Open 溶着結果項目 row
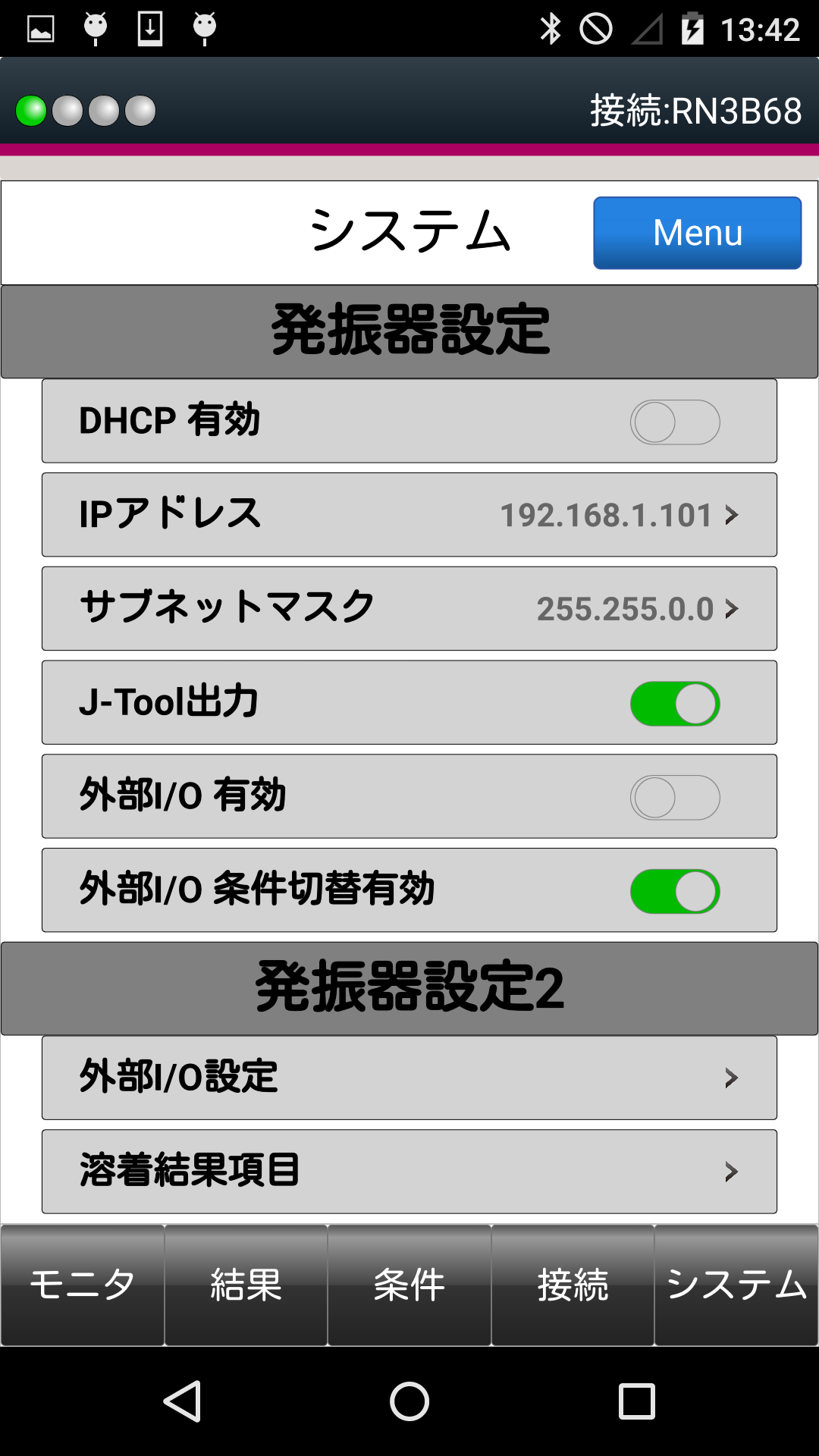The height and width of the screenshot is (1456, 819). [409, 1172]
